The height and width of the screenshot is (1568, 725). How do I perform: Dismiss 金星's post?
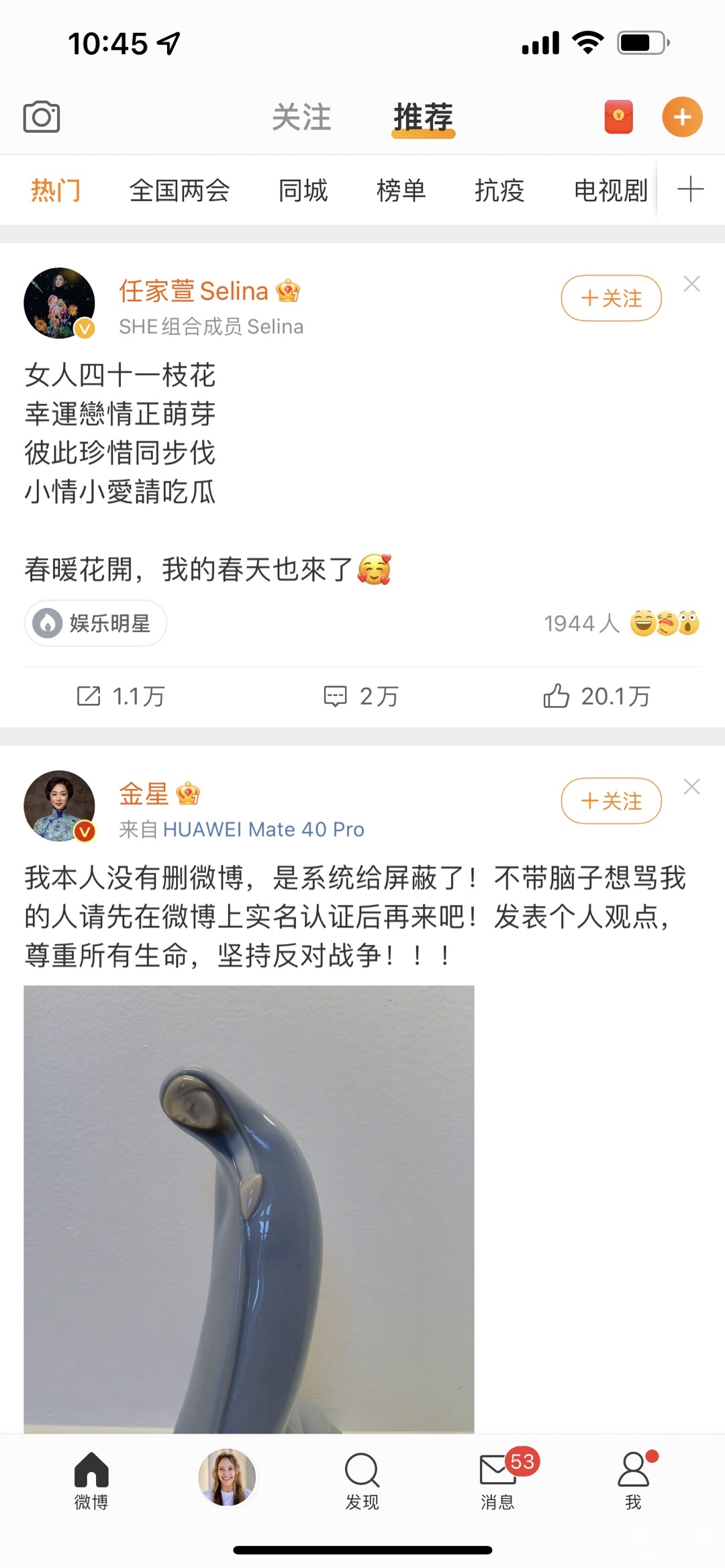pyautogui.click(x=691, y=786)
